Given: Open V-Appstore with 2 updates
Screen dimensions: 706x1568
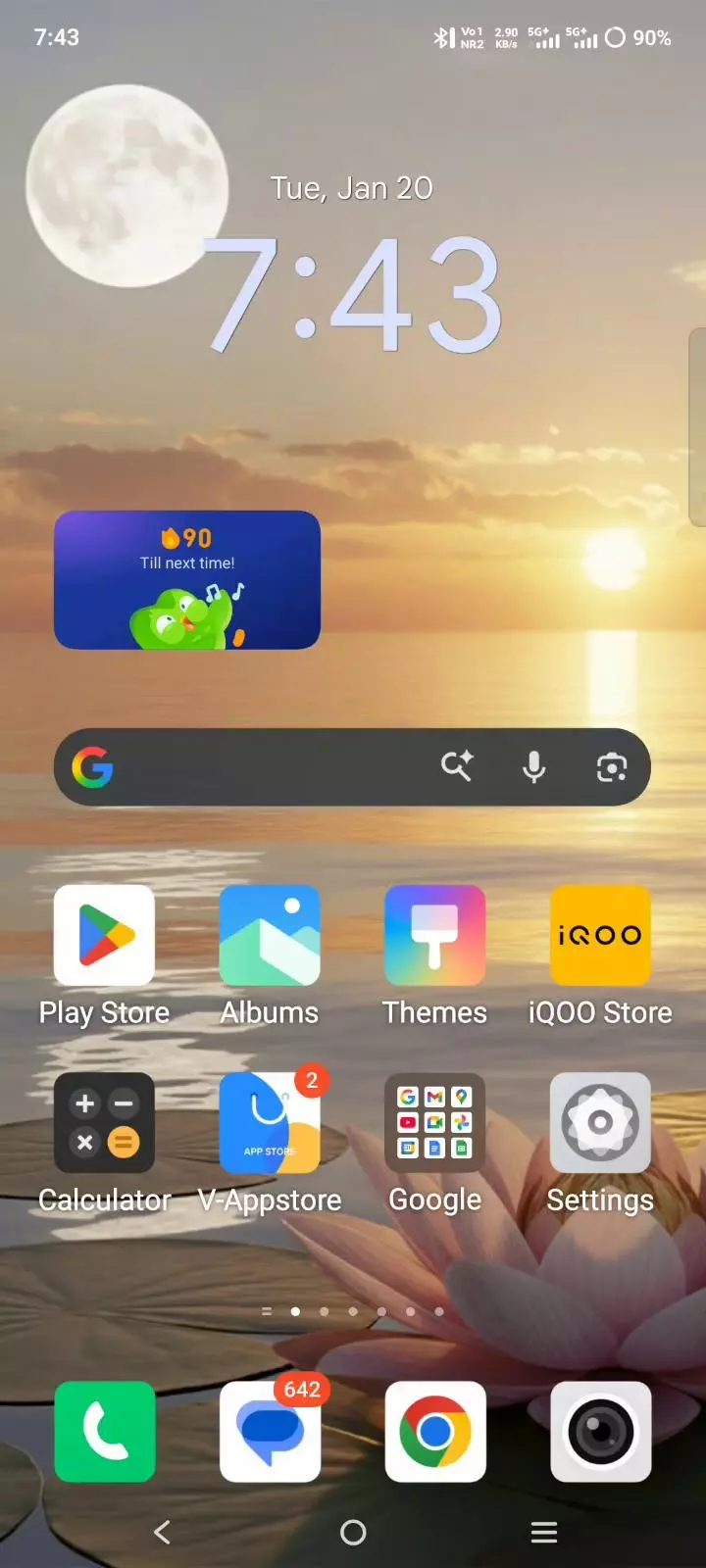Looking at the screenshot, I should [270, 1123].
